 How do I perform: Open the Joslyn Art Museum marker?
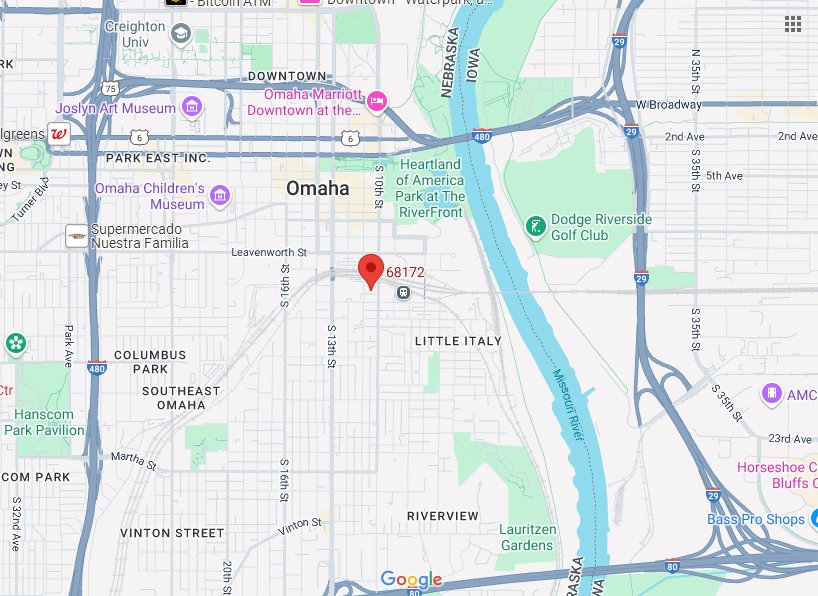pyautogui.click(x=192, y=108)
